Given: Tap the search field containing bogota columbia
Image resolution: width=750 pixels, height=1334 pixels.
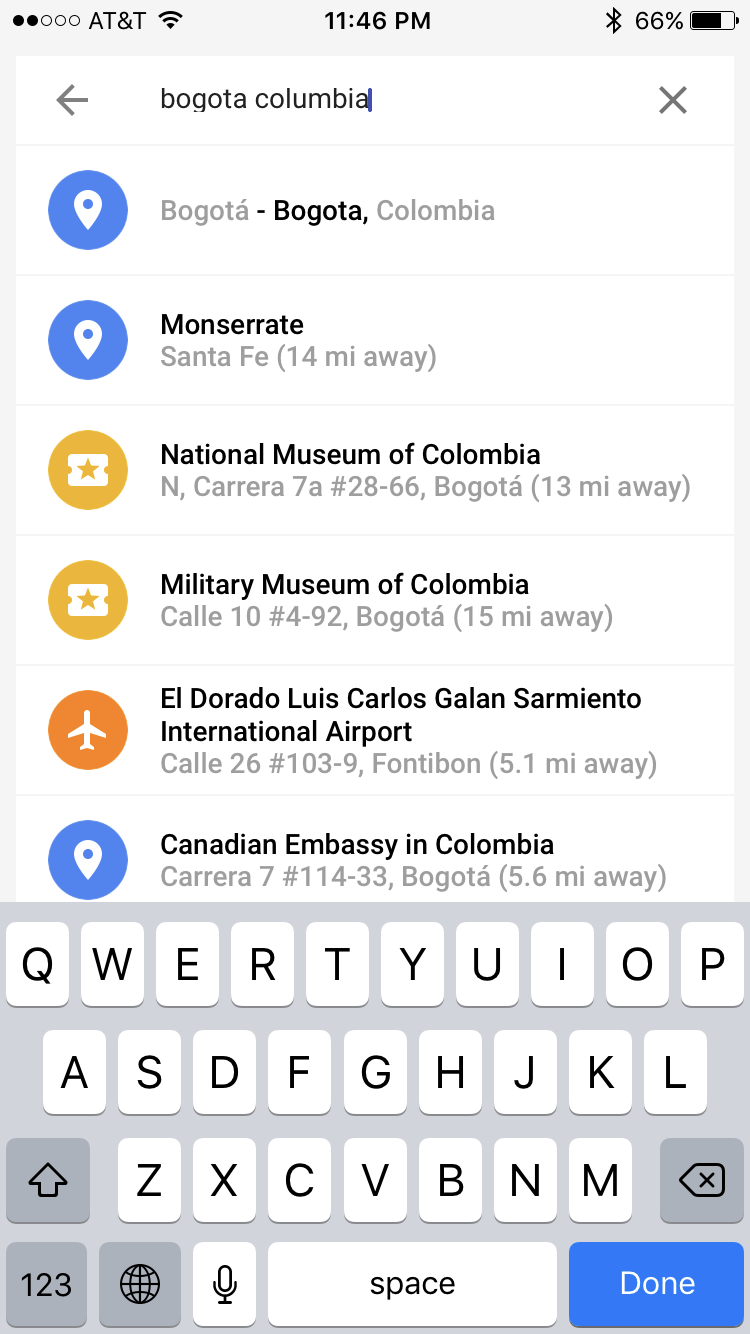Looking at the screenshot, I should point(380,100).
